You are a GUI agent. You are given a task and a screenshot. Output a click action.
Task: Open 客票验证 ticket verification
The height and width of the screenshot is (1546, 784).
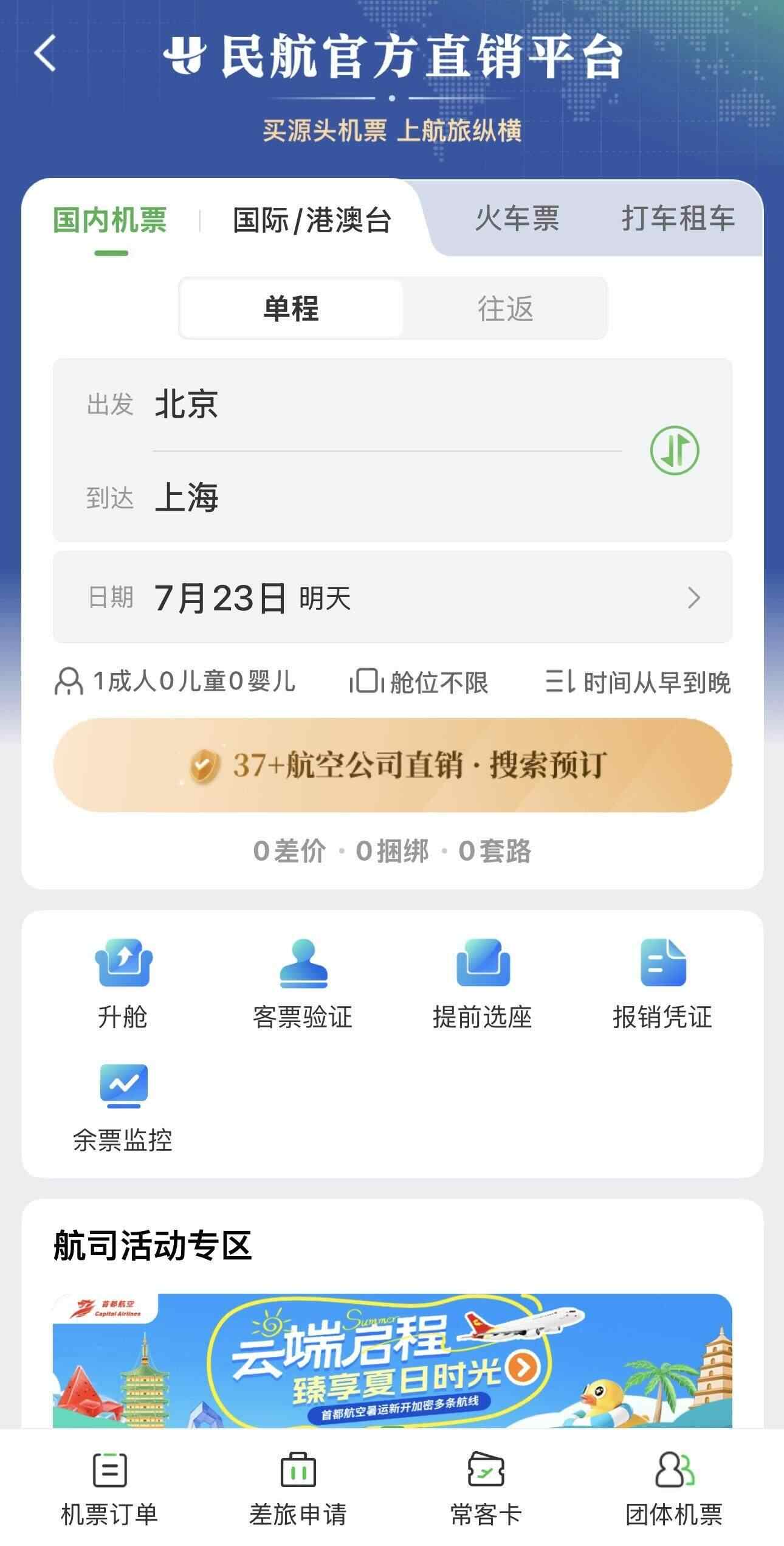pos(303,984)
